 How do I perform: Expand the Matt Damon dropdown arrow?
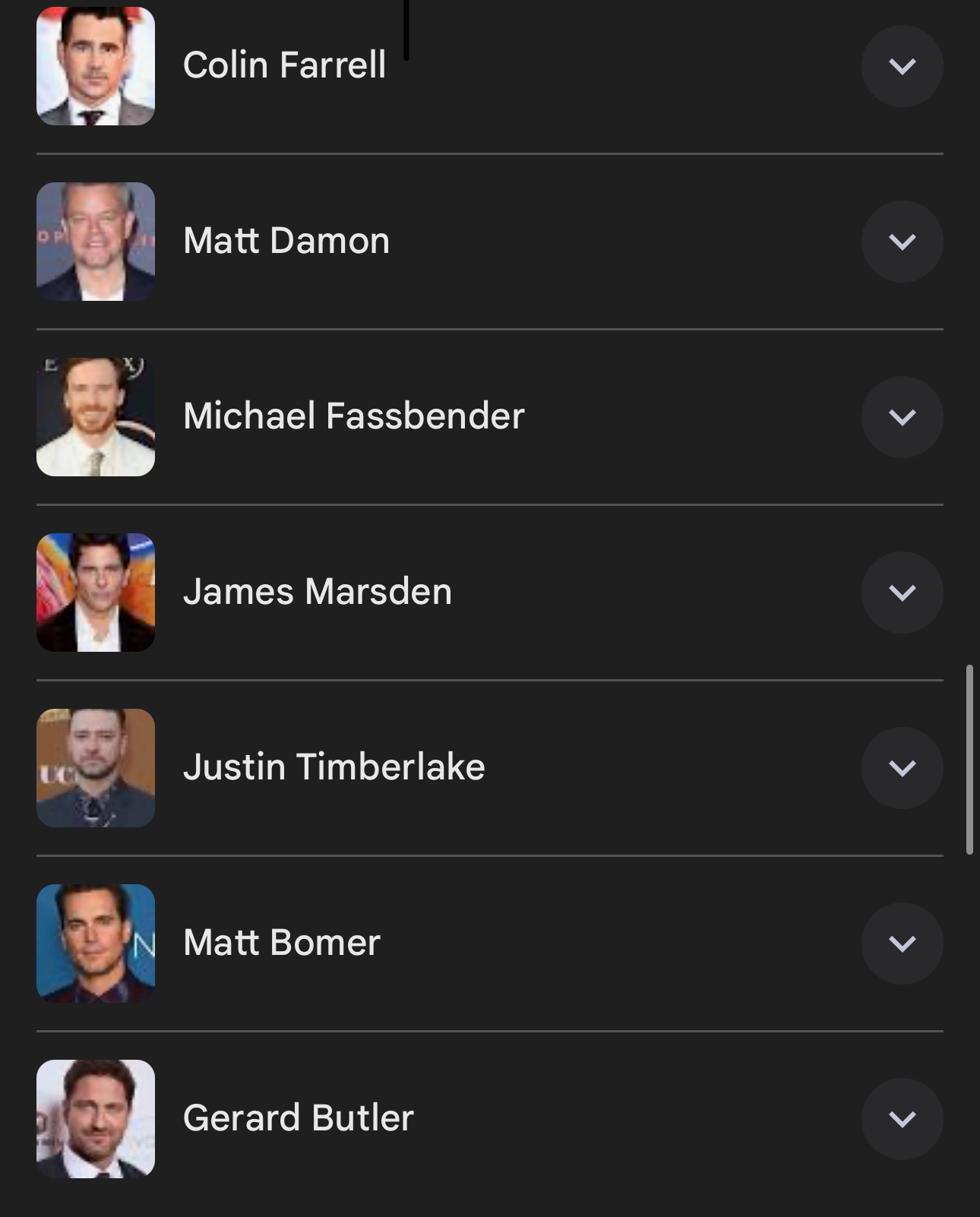(902, 242)
